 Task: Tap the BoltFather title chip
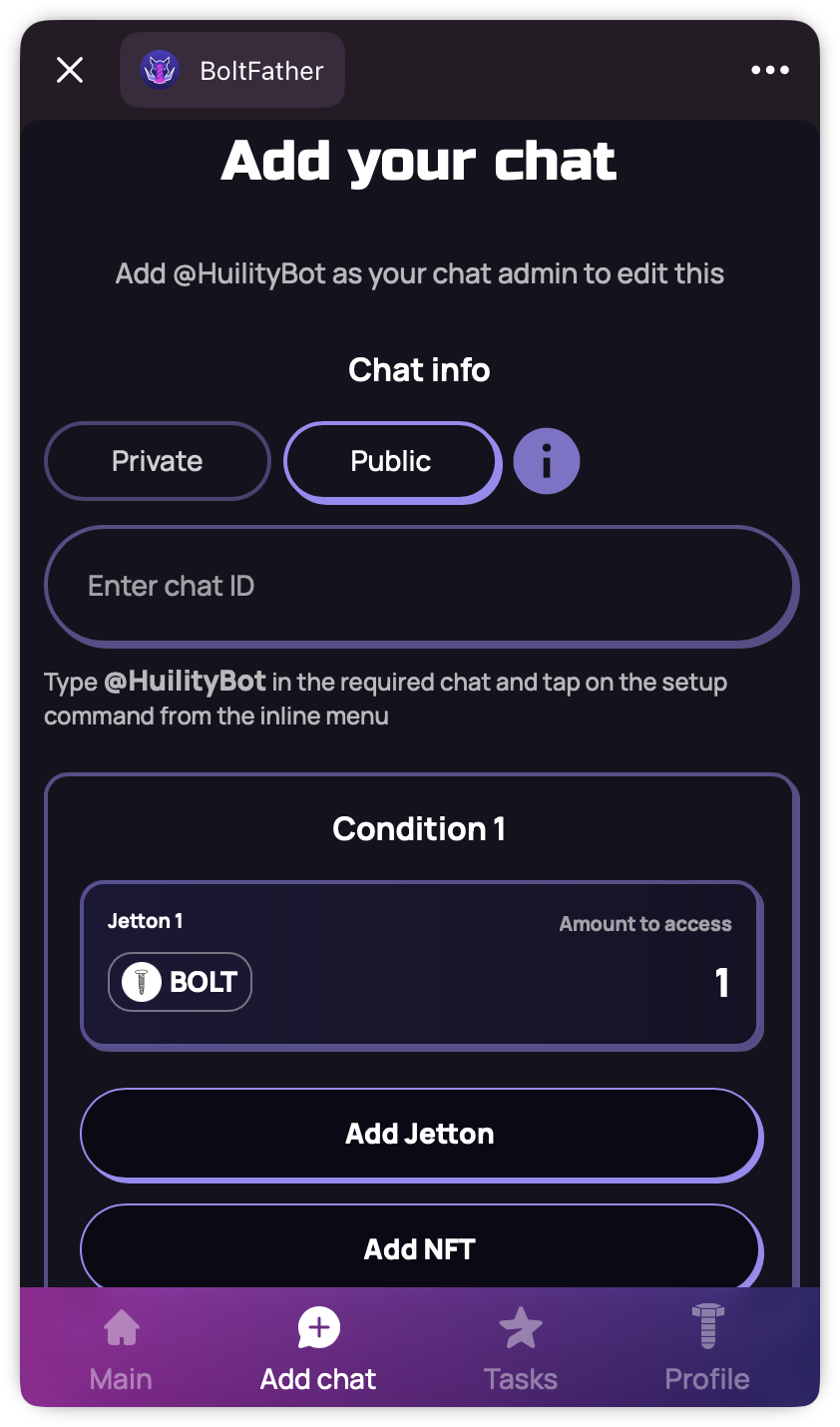point(232,70)
